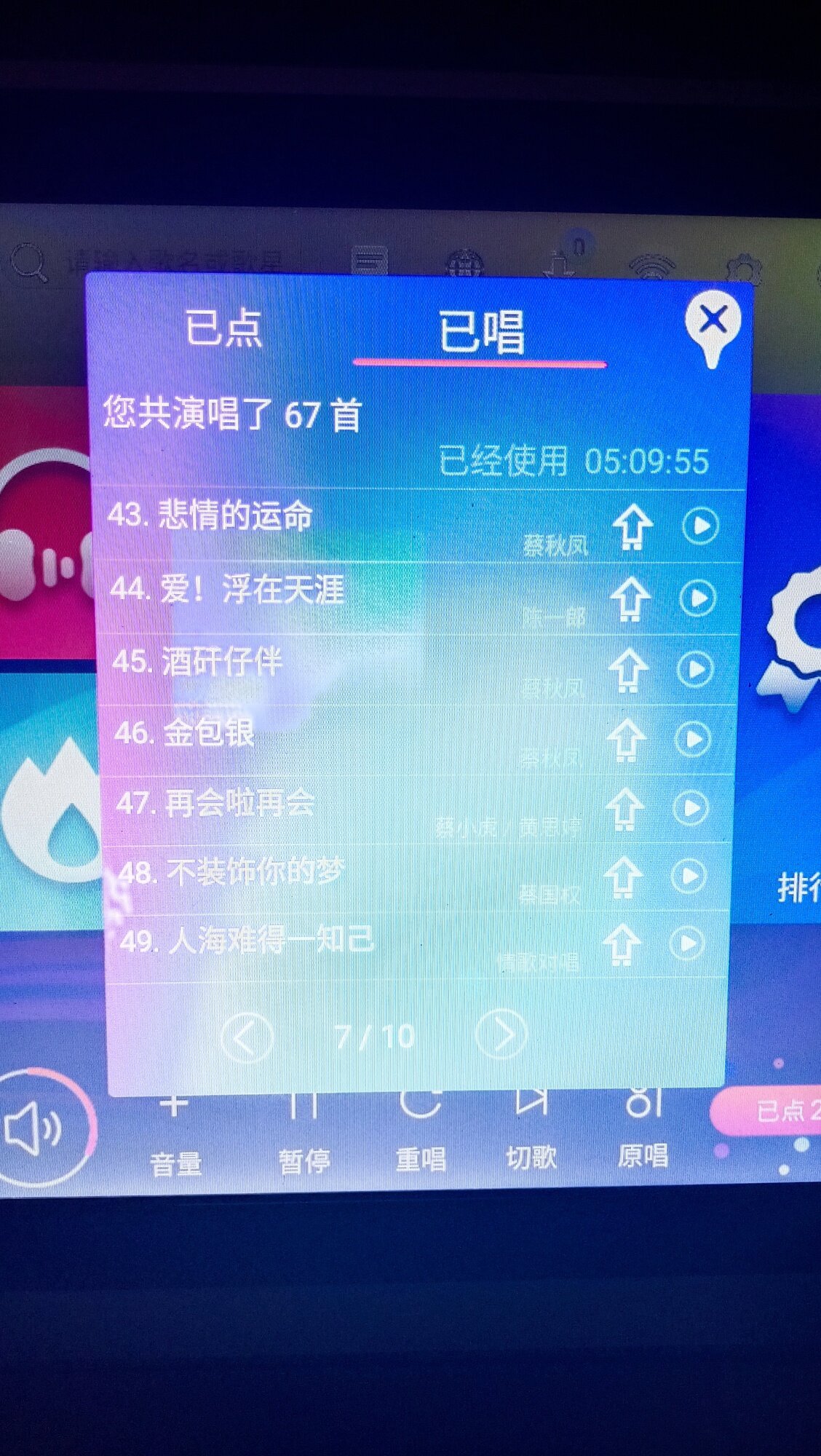The height and width of the screenshot is (1456, 821).
Task: Pause playback with 暂停
Action: pos(304,1134)
